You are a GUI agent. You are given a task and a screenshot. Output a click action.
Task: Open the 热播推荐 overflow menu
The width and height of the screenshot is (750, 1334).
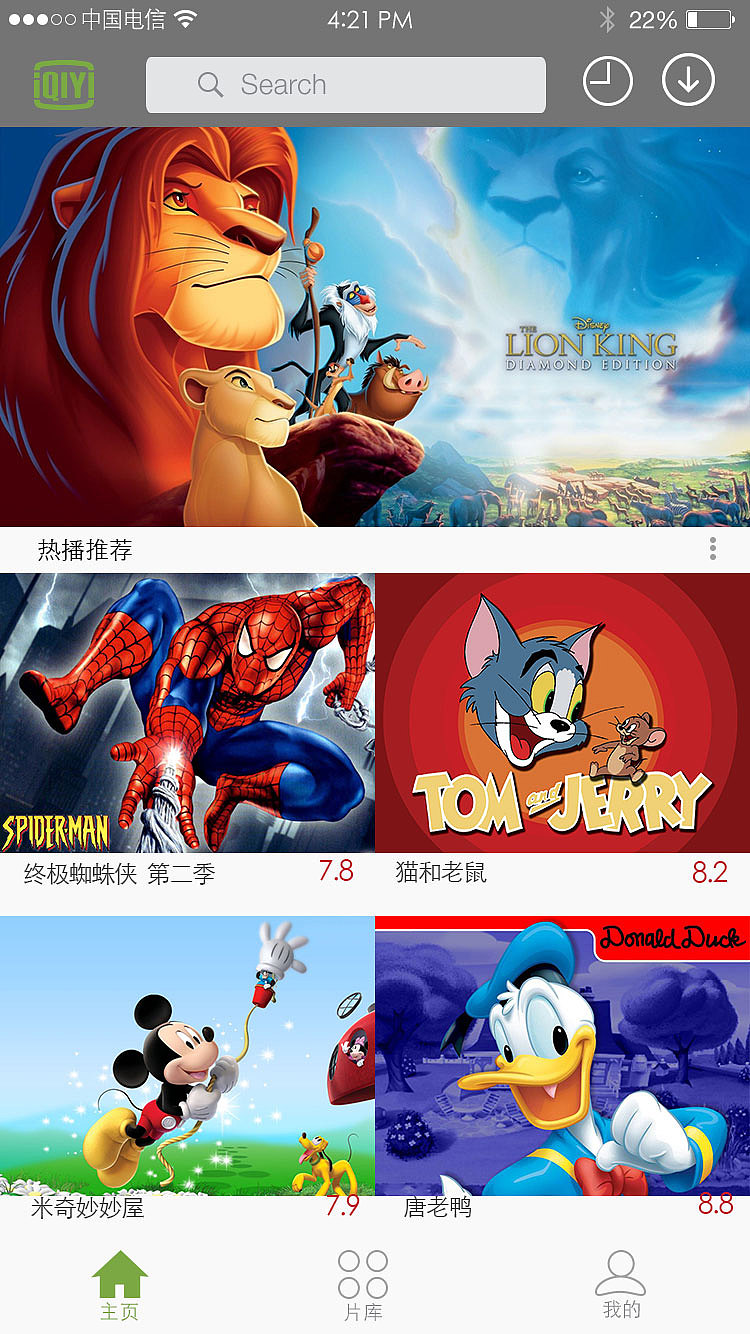(712, 548)
